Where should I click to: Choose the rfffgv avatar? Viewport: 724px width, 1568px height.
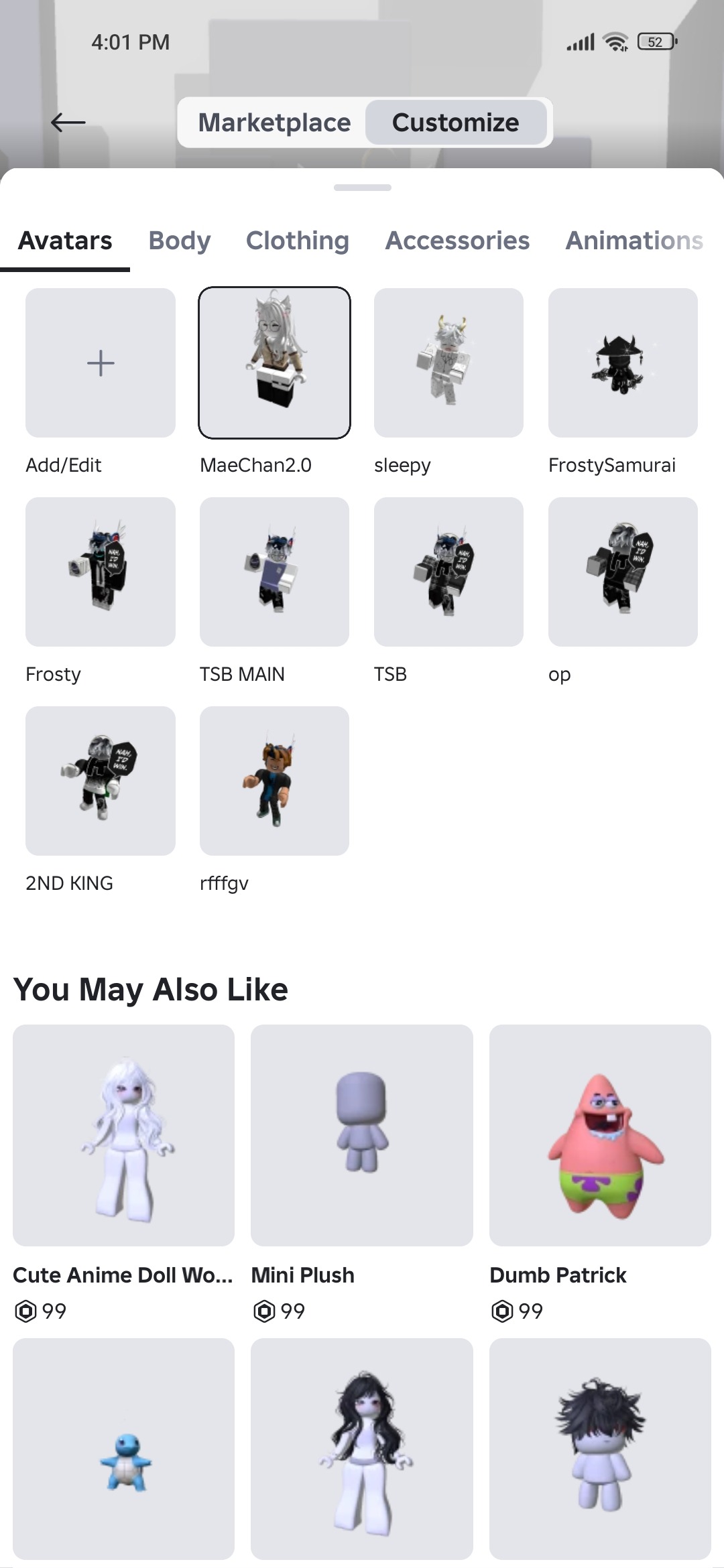click(274, 781)
